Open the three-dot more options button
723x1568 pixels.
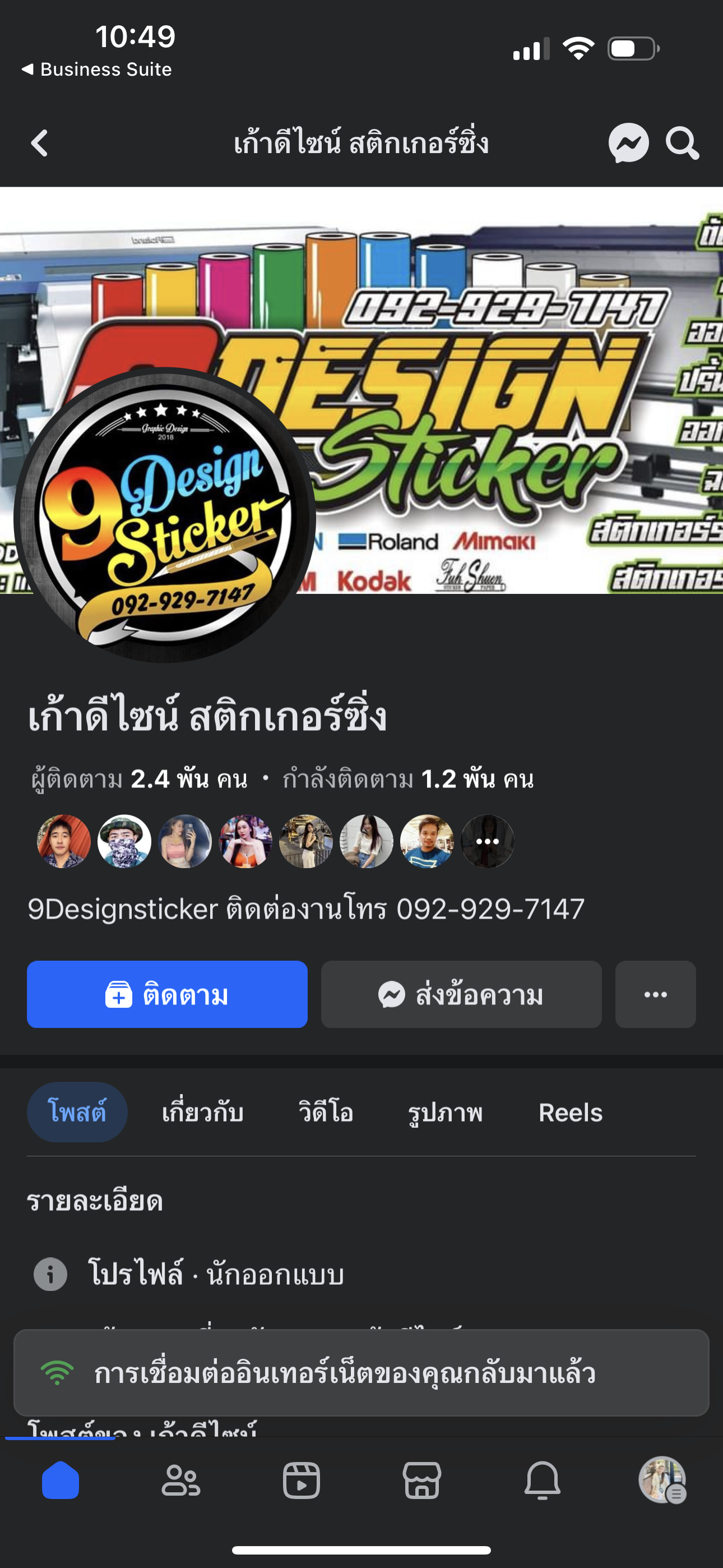point(655,995)
